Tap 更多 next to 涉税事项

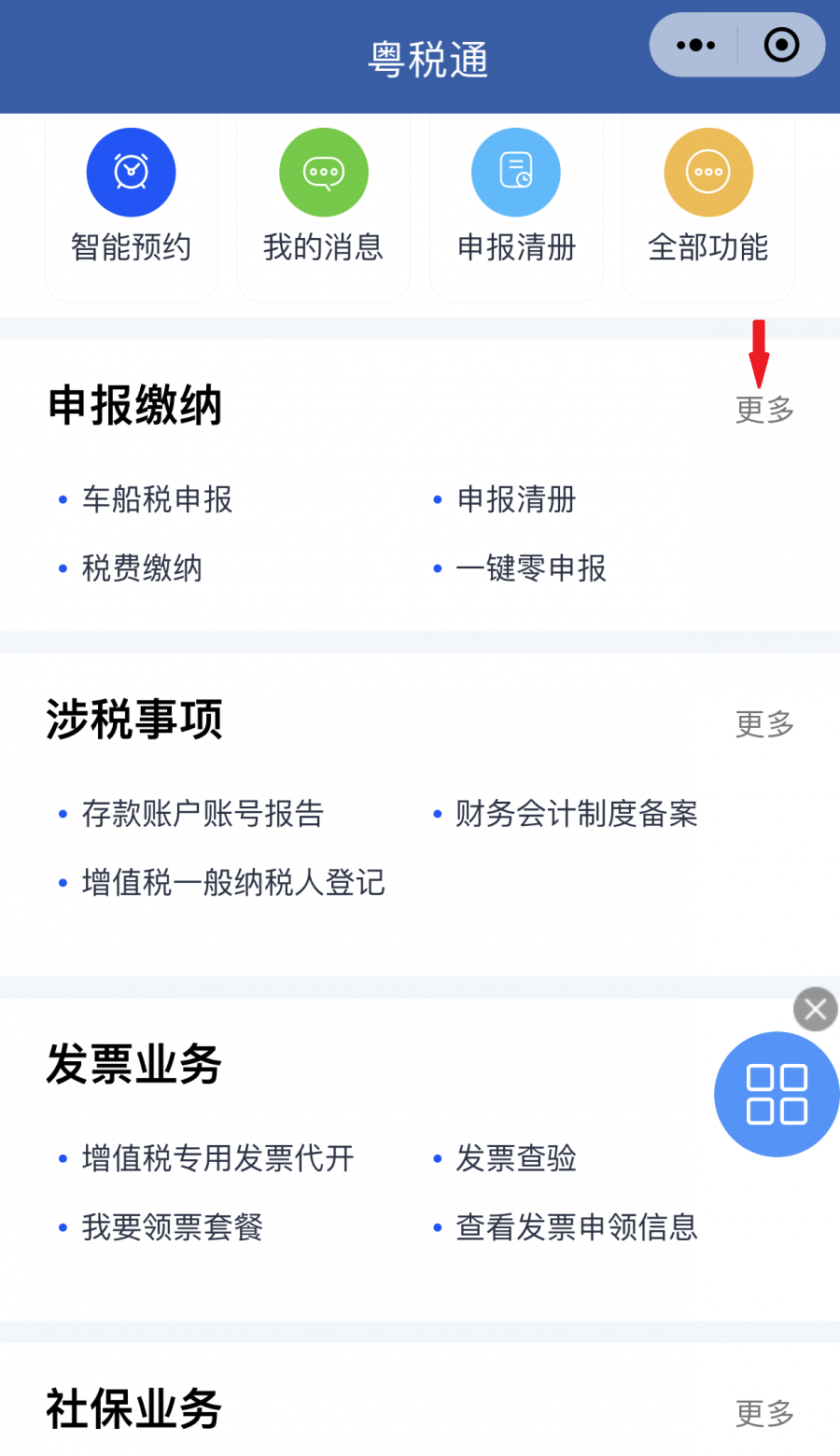point(764,724)
